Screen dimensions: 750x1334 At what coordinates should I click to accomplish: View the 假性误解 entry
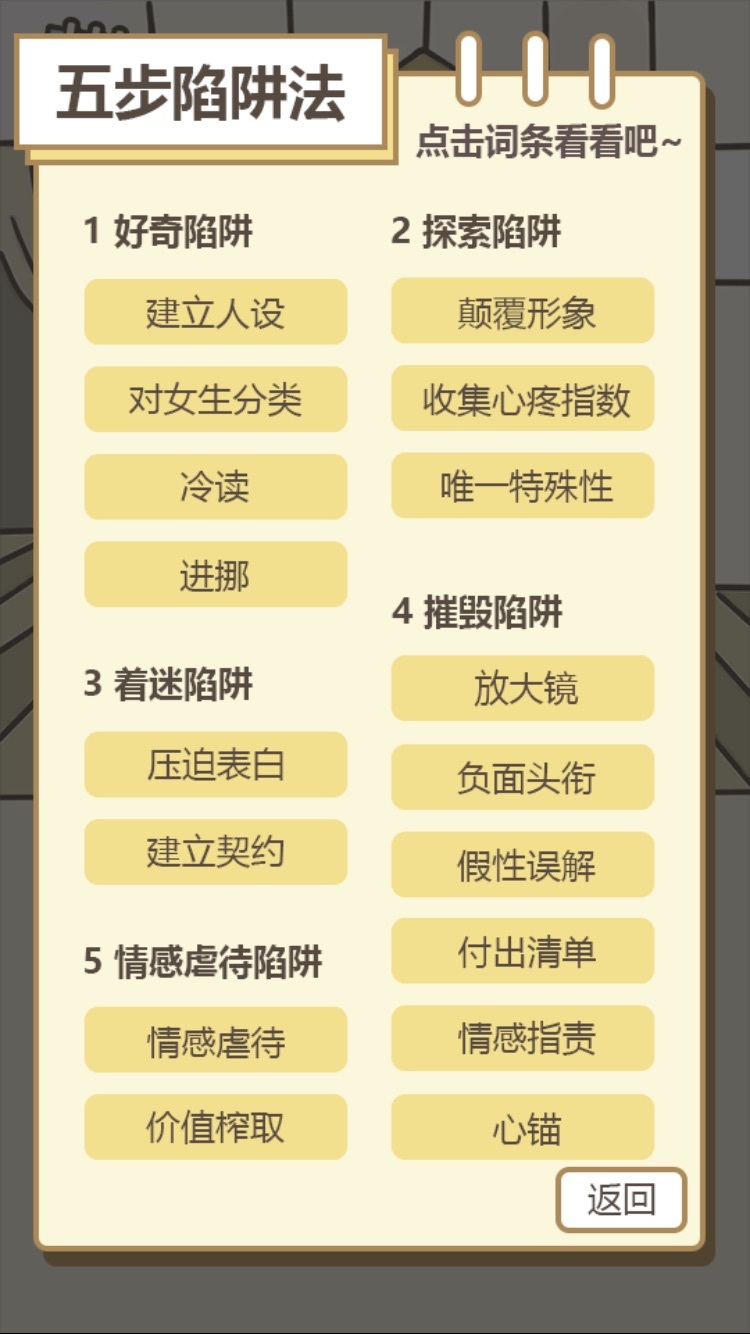(x=522, y=864)
